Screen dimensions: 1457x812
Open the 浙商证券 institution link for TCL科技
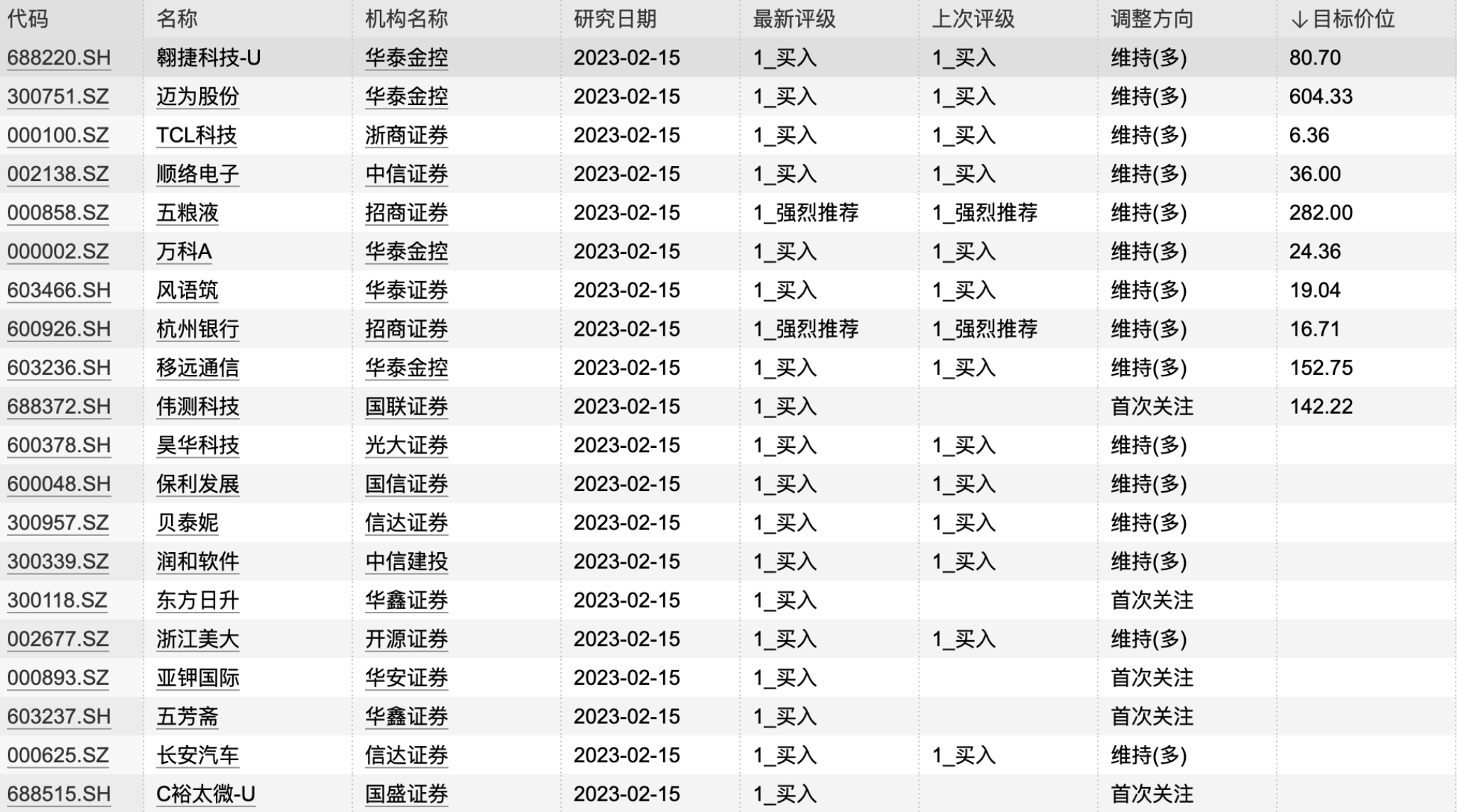pyautogui.click(x=406, y=136)
